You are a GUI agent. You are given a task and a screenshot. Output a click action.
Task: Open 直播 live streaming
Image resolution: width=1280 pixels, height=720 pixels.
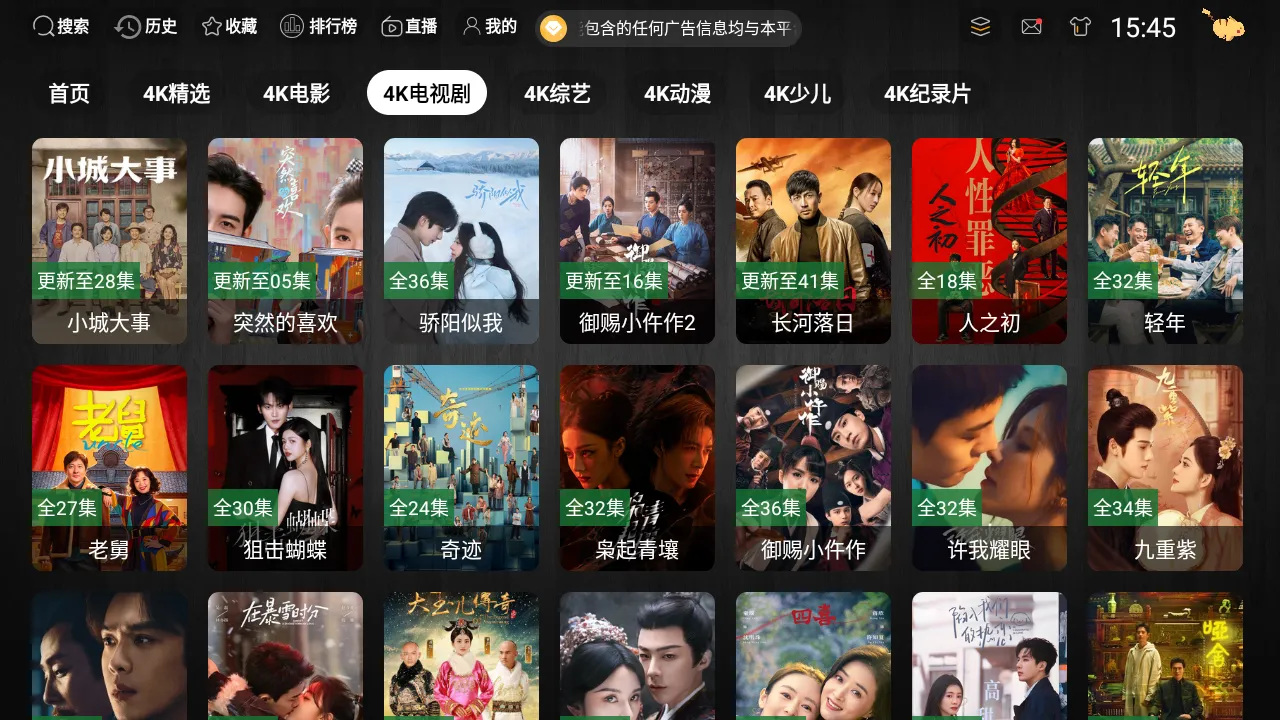(x=409, y=27)
